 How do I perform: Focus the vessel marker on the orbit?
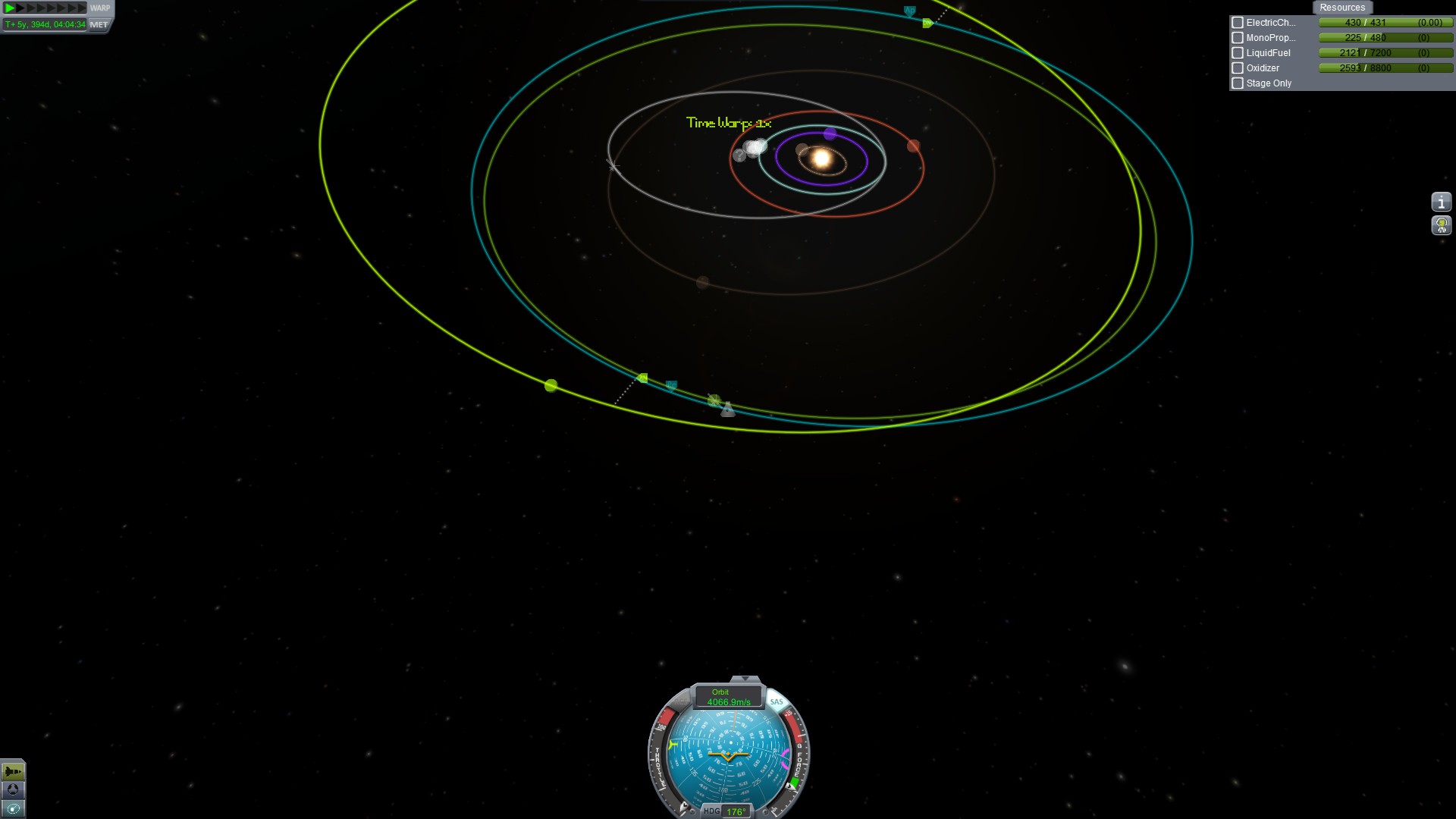728,410
